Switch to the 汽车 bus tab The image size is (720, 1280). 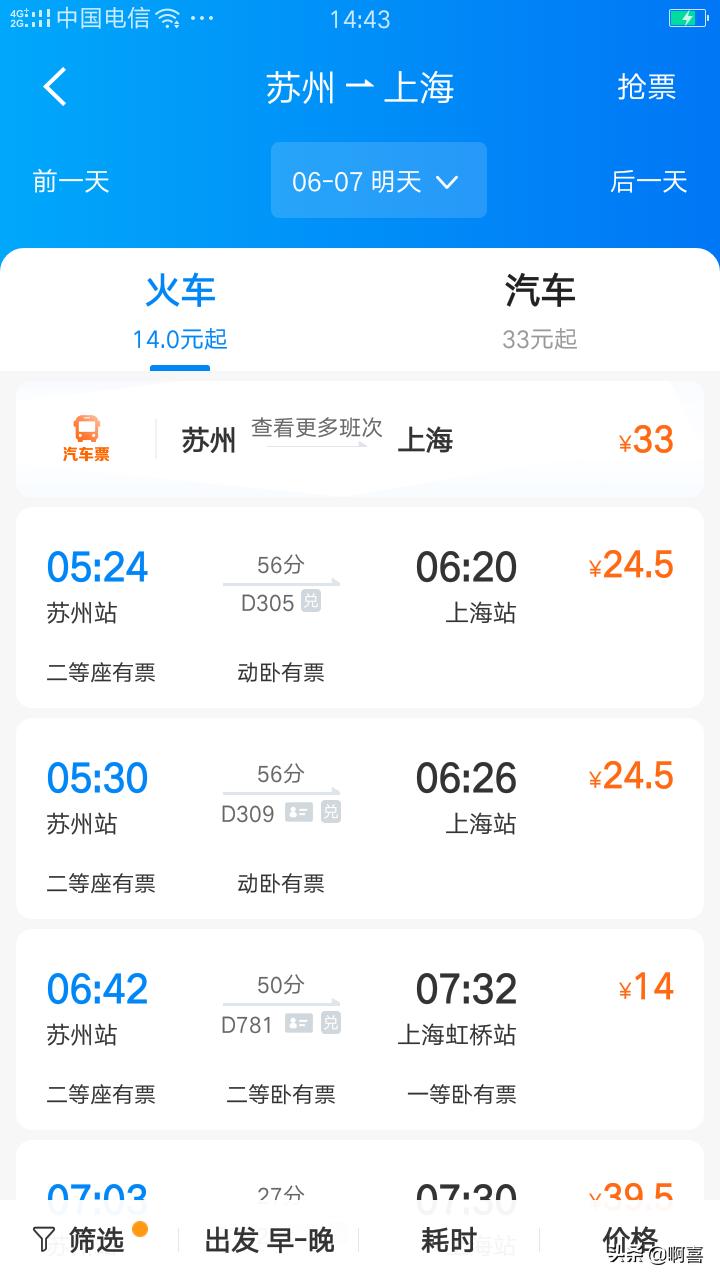point(540,310)
